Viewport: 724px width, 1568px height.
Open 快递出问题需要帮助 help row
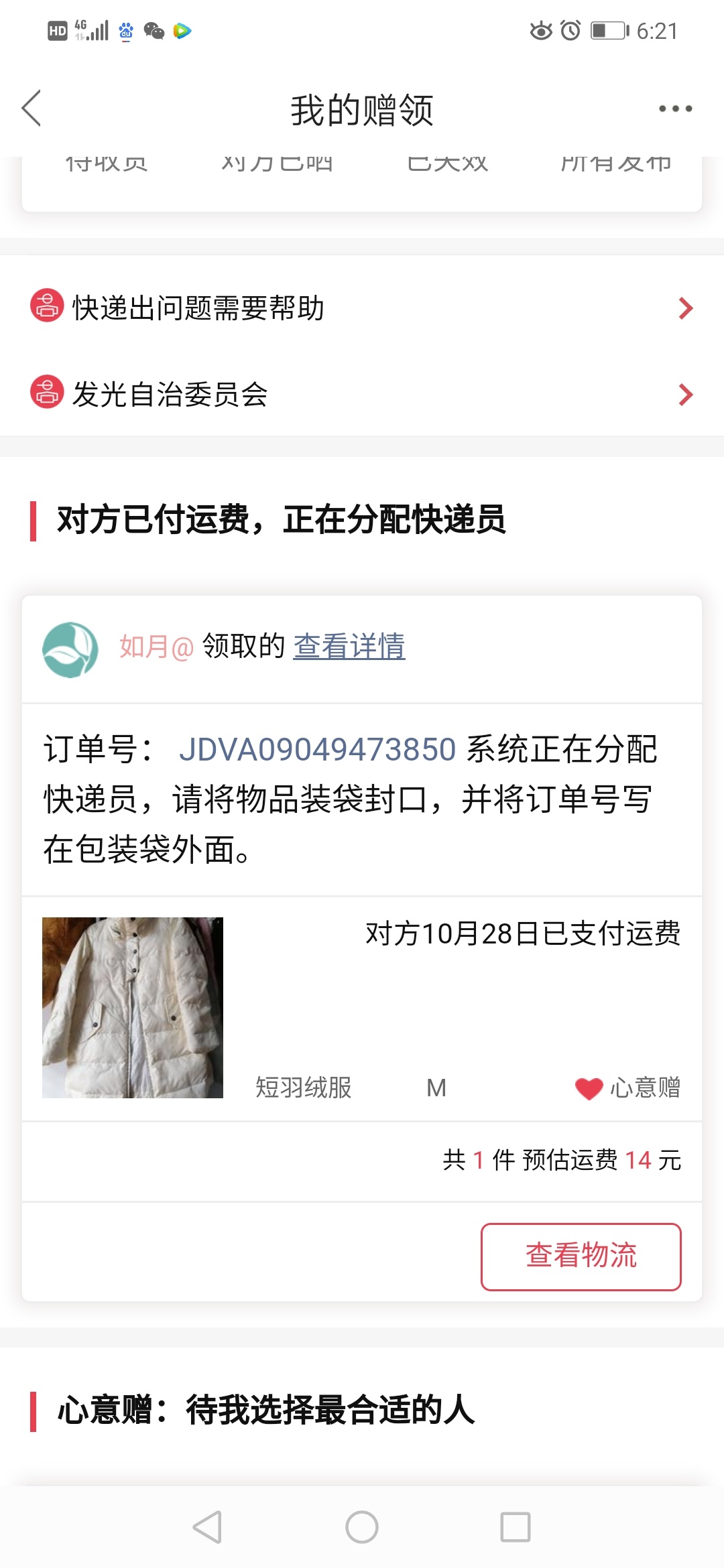pos(362,308)
